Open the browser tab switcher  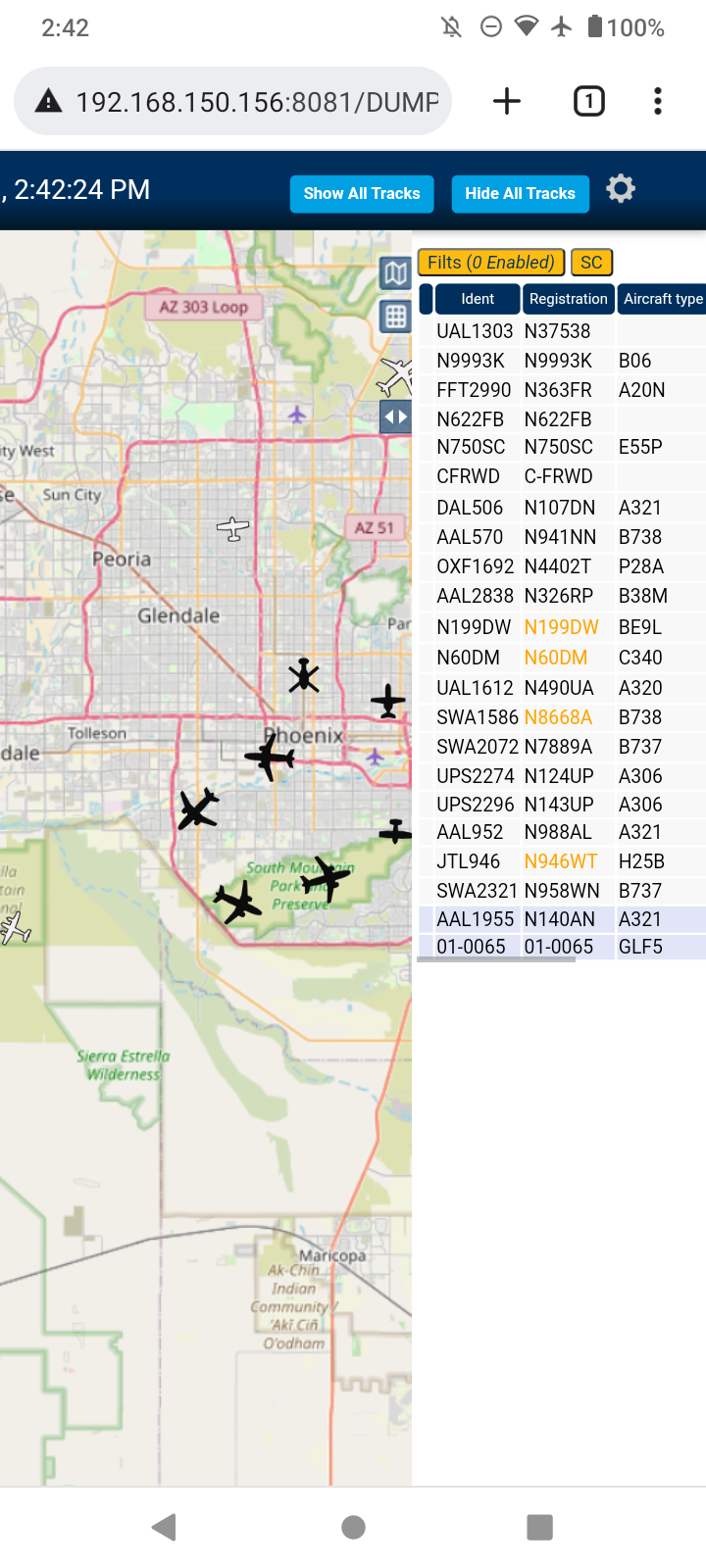click(589, 101)
